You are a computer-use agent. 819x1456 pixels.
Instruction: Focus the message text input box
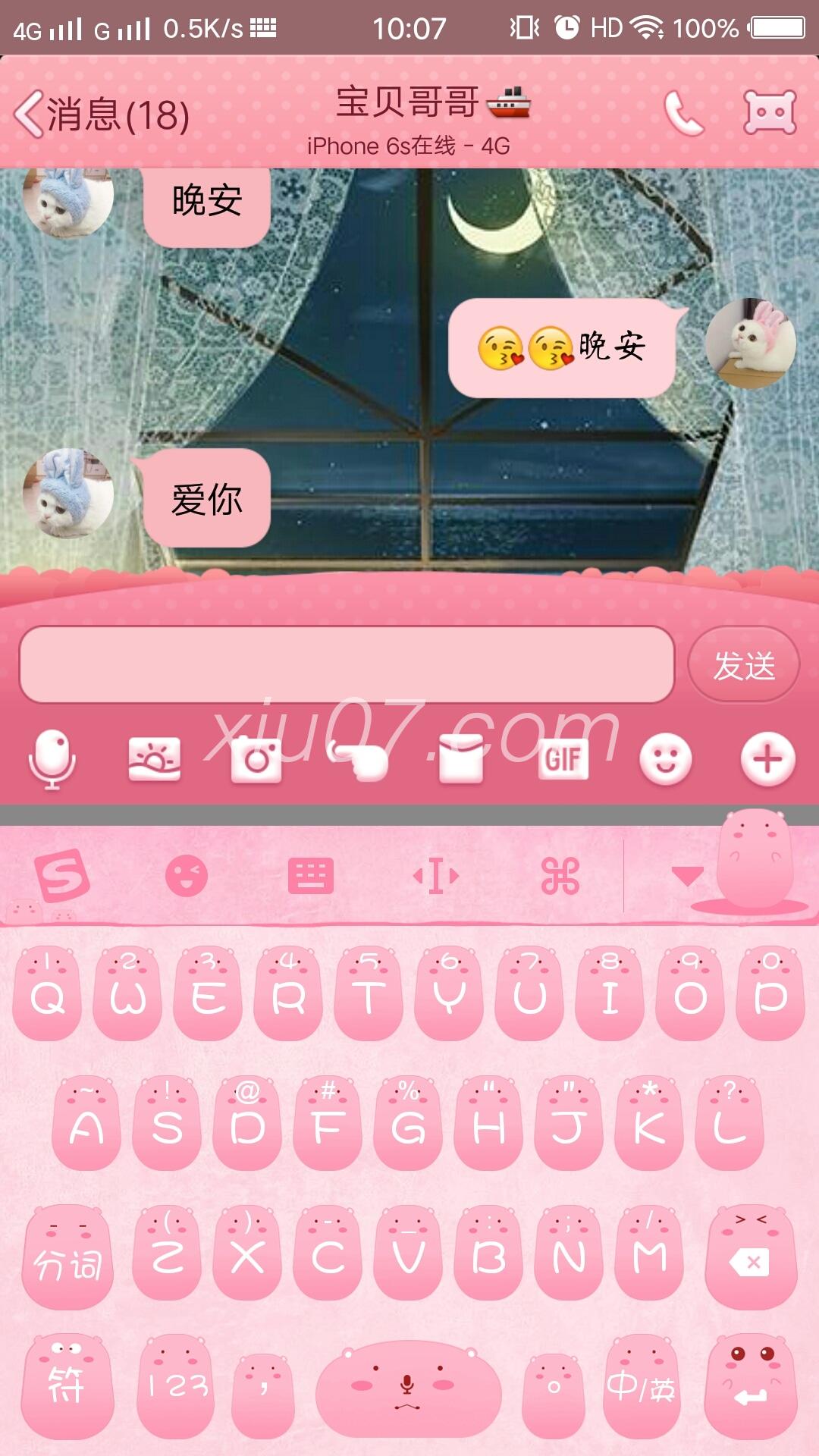click(x=347, y=665)
